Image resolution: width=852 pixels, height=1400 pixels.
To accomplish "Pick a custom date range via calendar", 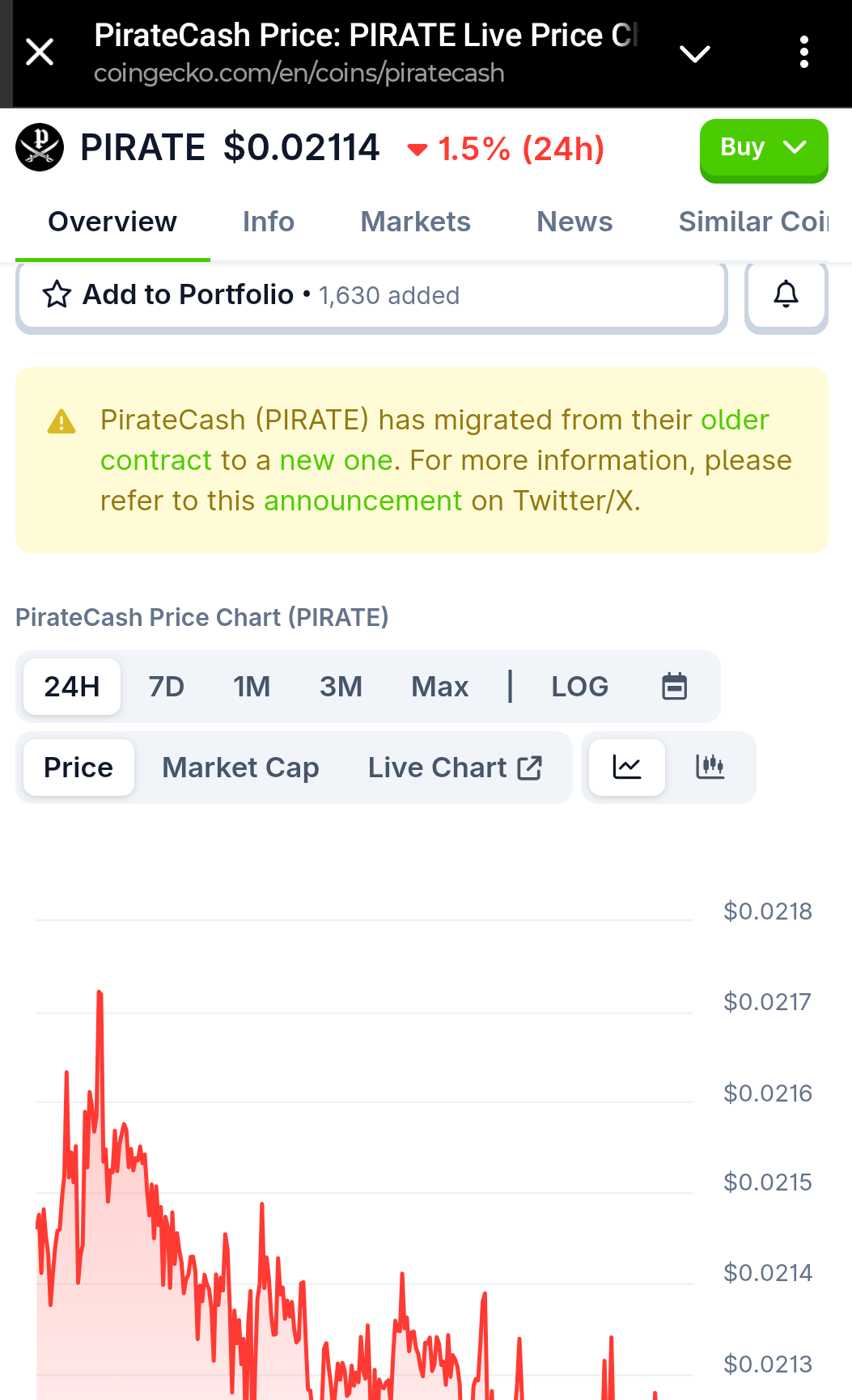I will pos(674,687).
